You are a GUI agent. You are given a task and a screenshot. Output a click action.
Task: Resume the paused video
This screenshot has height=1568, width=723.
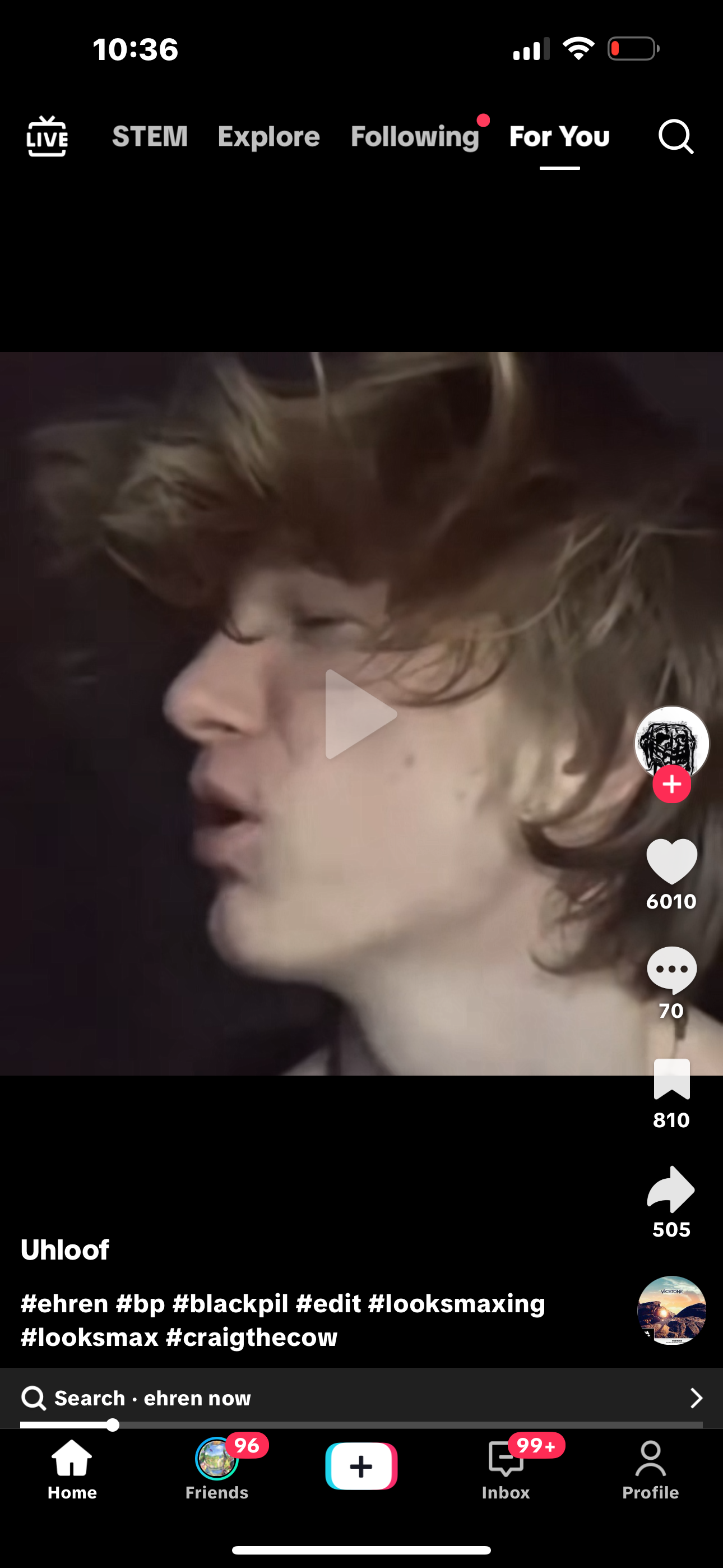(x=361, y=714)
